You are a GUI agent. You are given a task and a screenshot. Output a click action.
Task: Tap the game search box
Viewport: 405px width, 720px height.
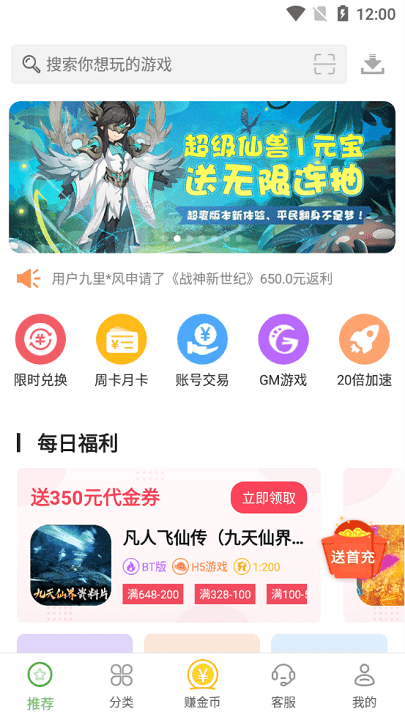coord(179,64)
